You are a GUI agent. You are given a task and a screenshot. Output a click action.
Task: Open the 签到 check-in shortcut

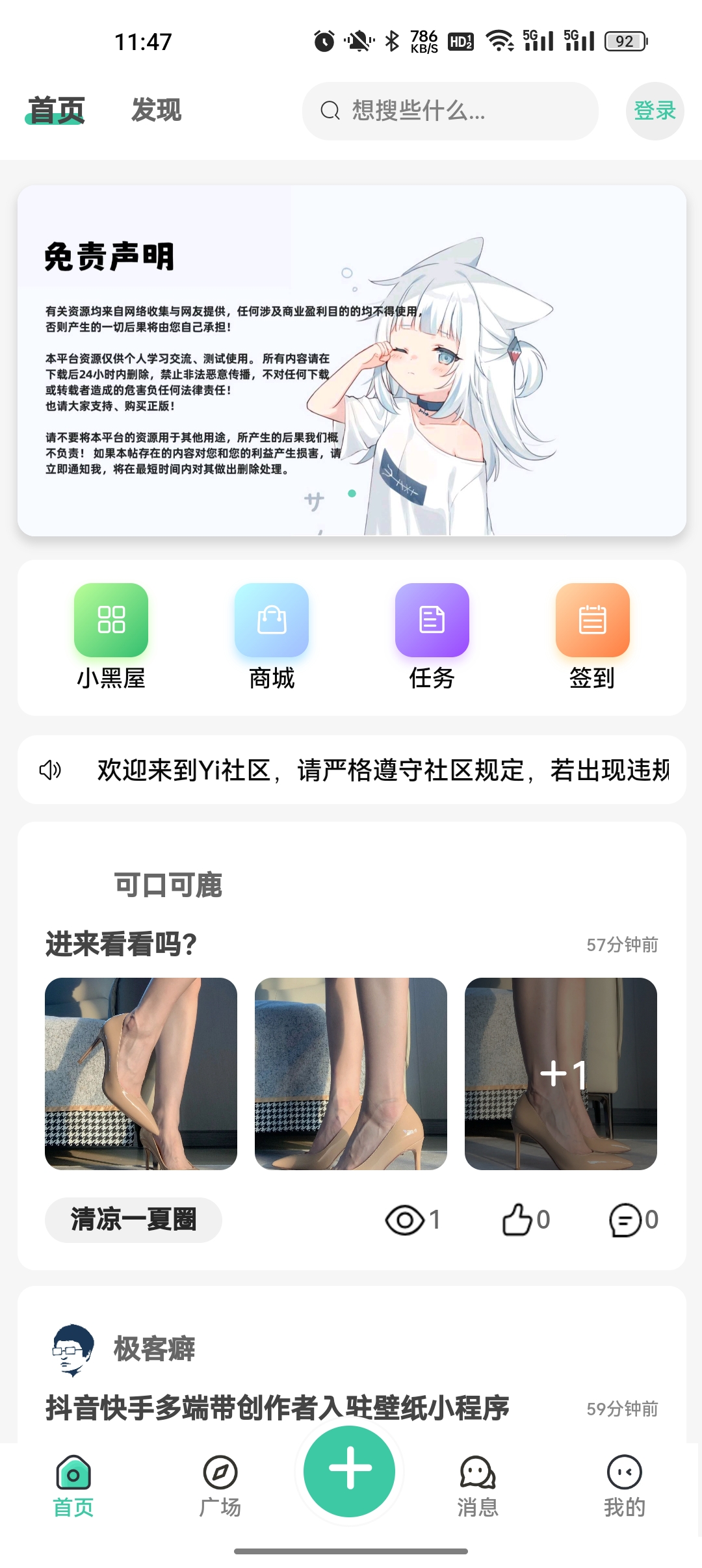592,635
